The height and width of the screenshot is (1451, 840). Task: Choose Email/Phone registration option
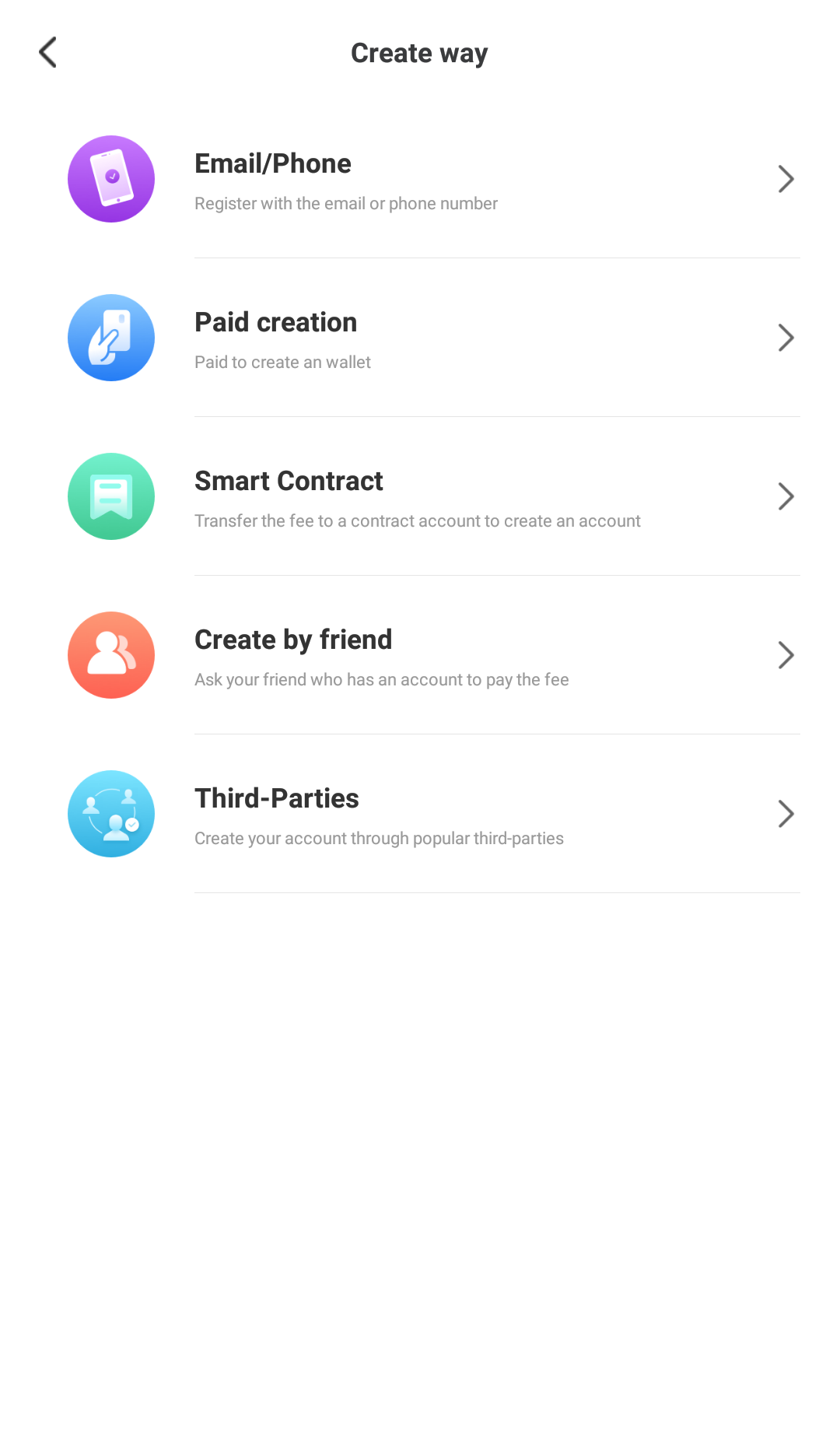420,180
